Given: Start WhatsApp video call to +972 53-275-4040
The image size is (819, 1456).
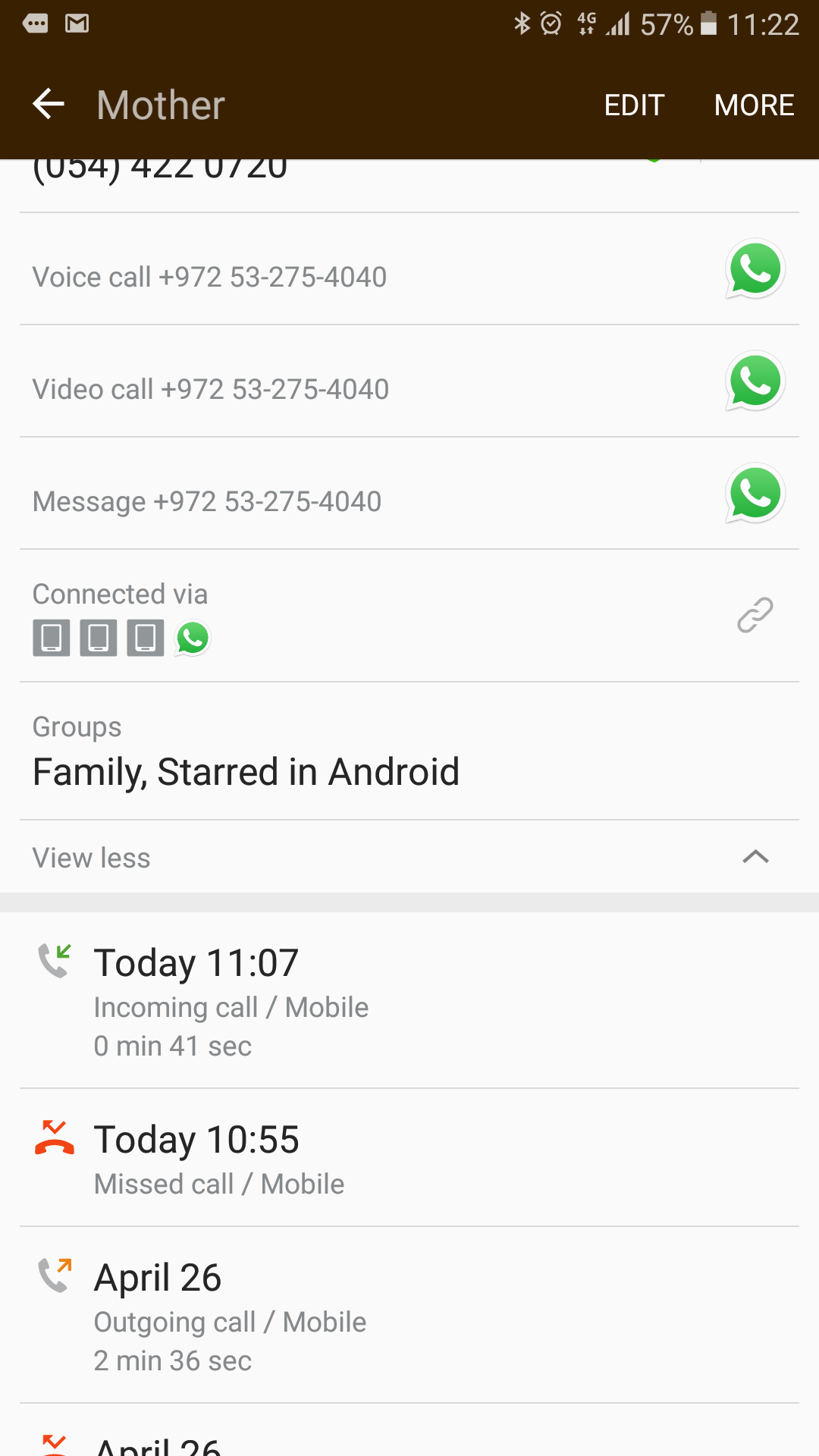Looking at the screenshot, I should [x=409, y=381].
